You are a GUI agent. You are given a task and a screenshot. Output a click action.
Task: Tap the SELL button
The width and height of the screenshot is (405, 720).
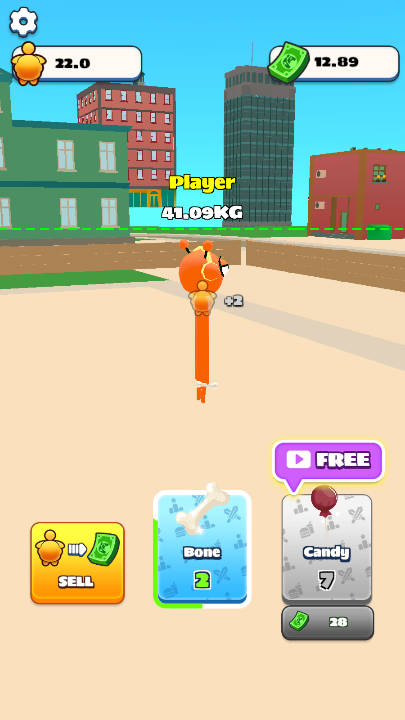[x=78, y=562]
